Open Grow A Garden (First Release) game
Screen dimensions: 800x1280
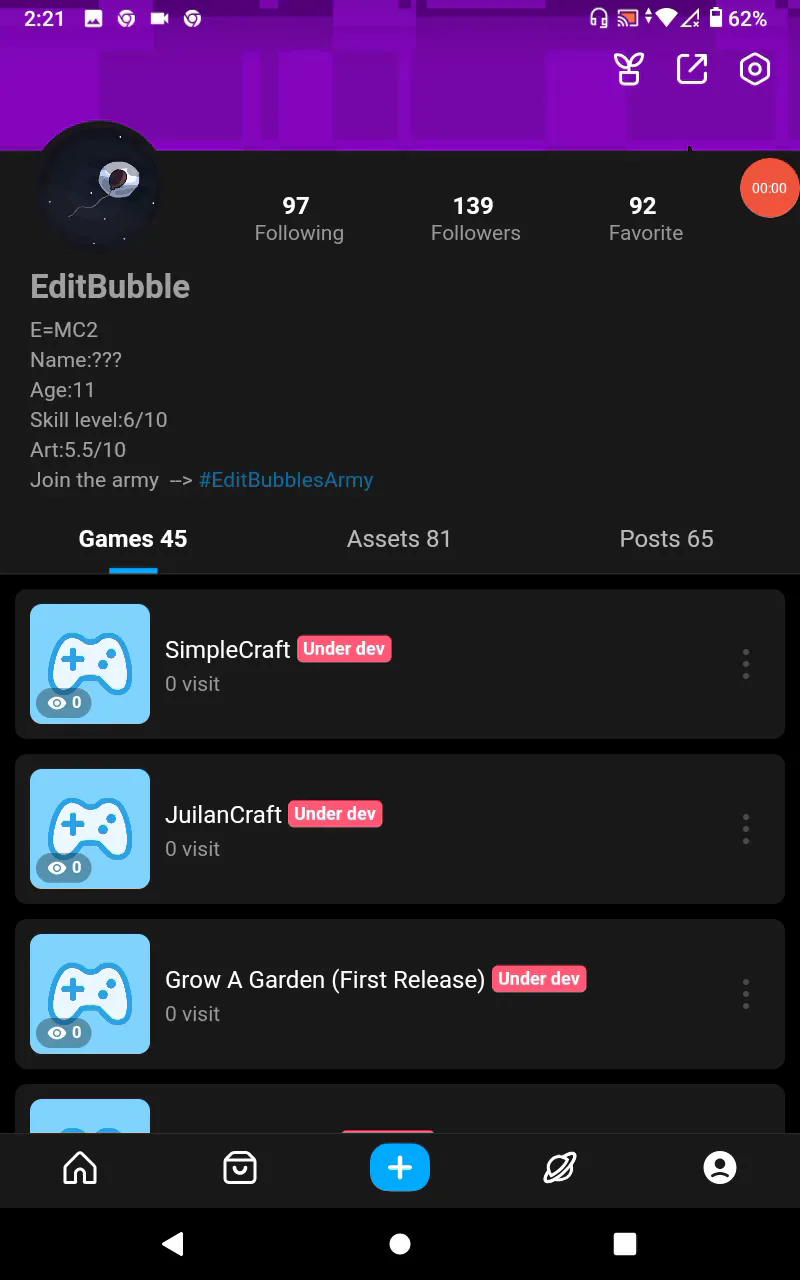400,994
